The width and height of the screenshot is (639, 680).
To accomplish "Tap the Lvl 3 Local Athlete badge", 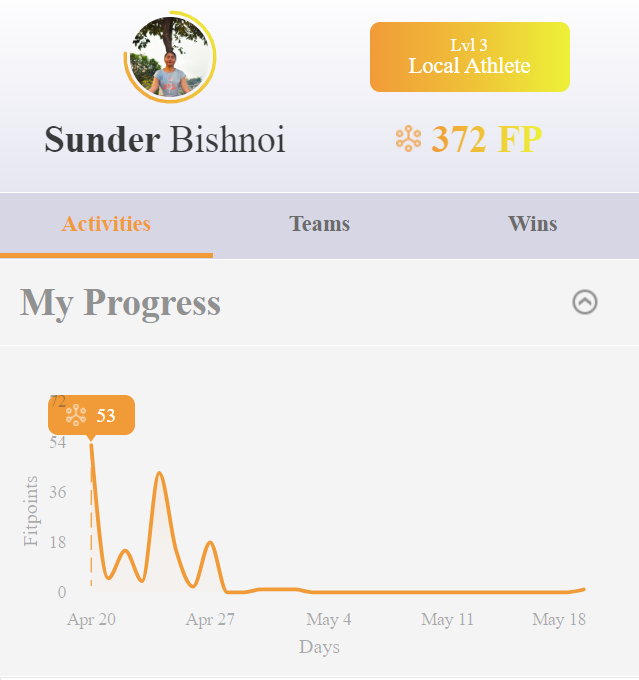I will tap(469, 57).
